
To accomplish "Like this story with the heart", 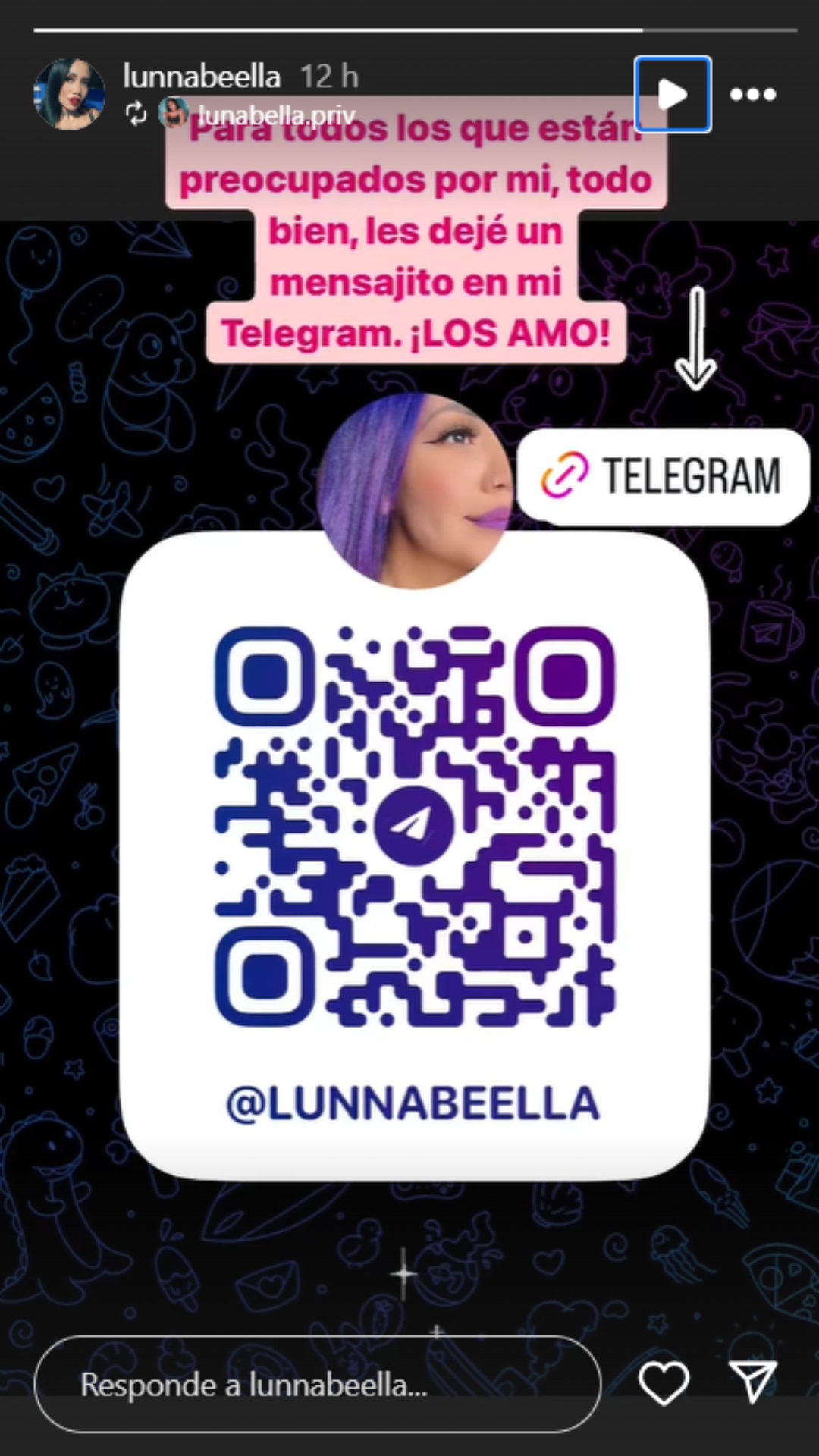I will (664, 1382).
